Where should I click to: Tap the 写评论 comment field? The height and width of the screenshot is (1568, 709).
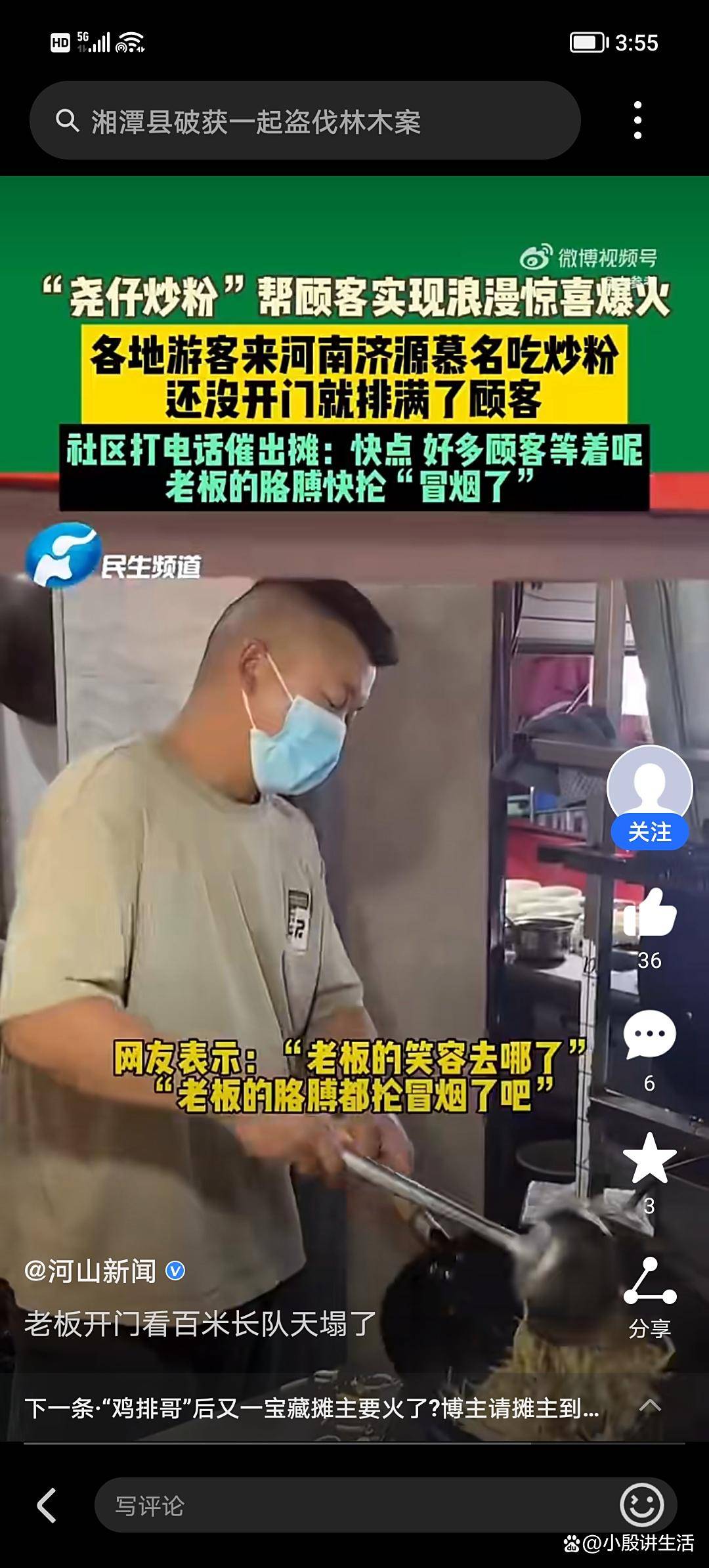click(354, 1505)
